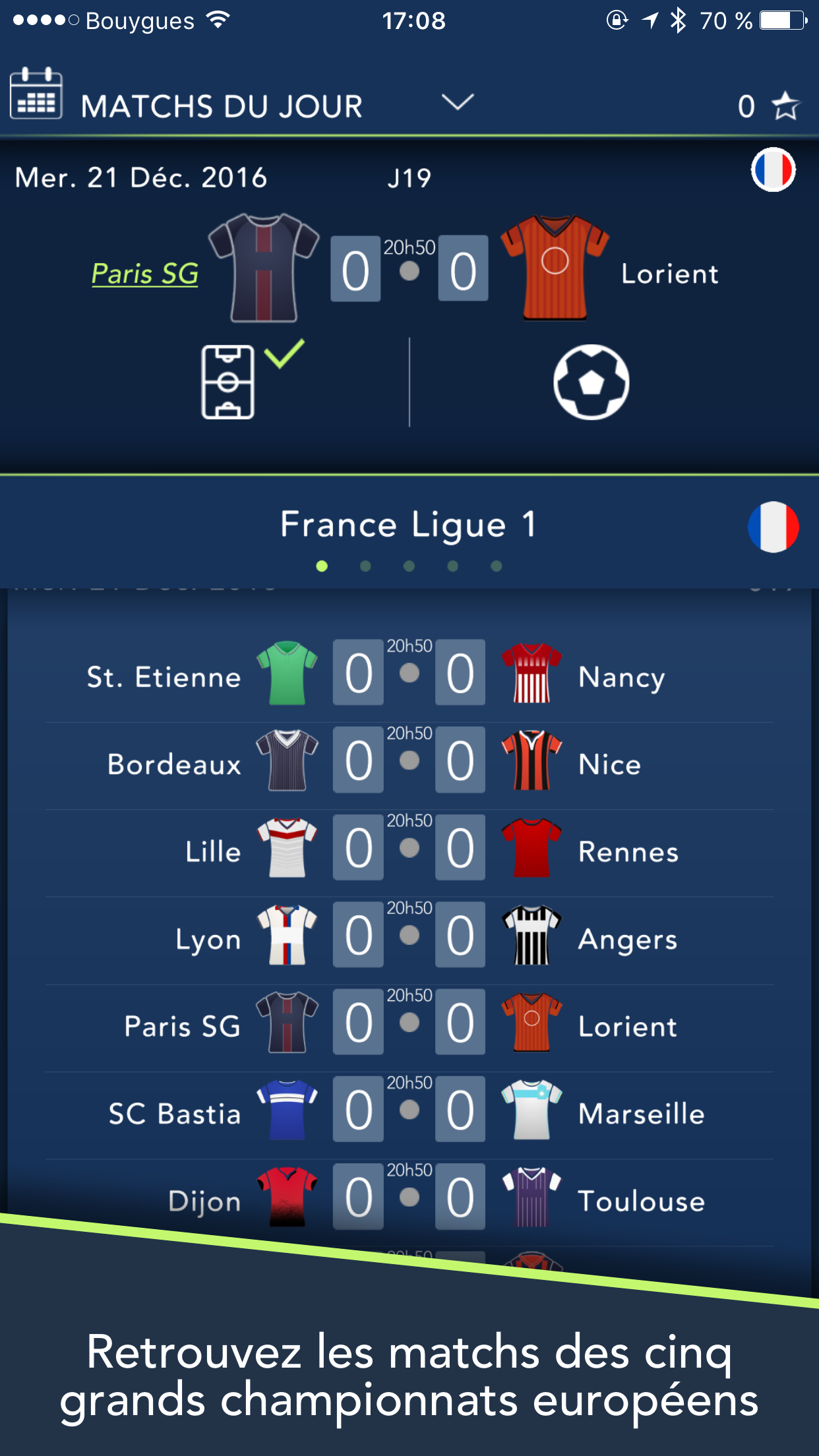Viewport: 819px width, 1456px height.
Task: View Lyon vs Angers match
Action: tap(409, 939)
